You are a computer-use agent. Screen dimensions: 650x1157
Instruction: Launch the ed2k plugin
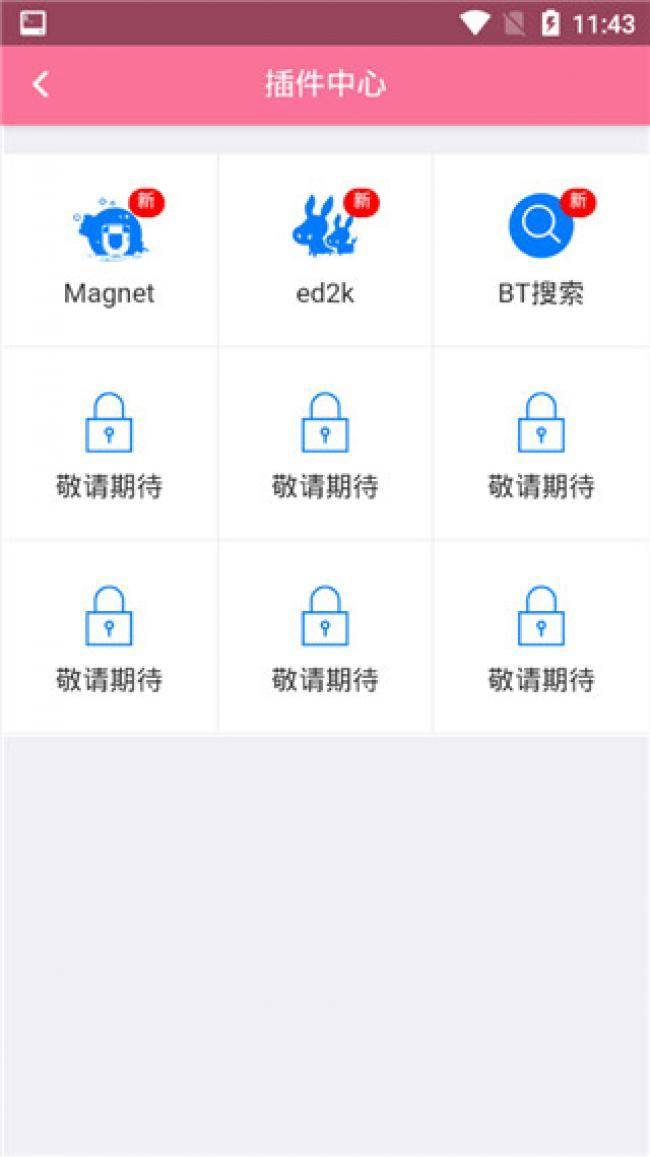click(325, 248)
